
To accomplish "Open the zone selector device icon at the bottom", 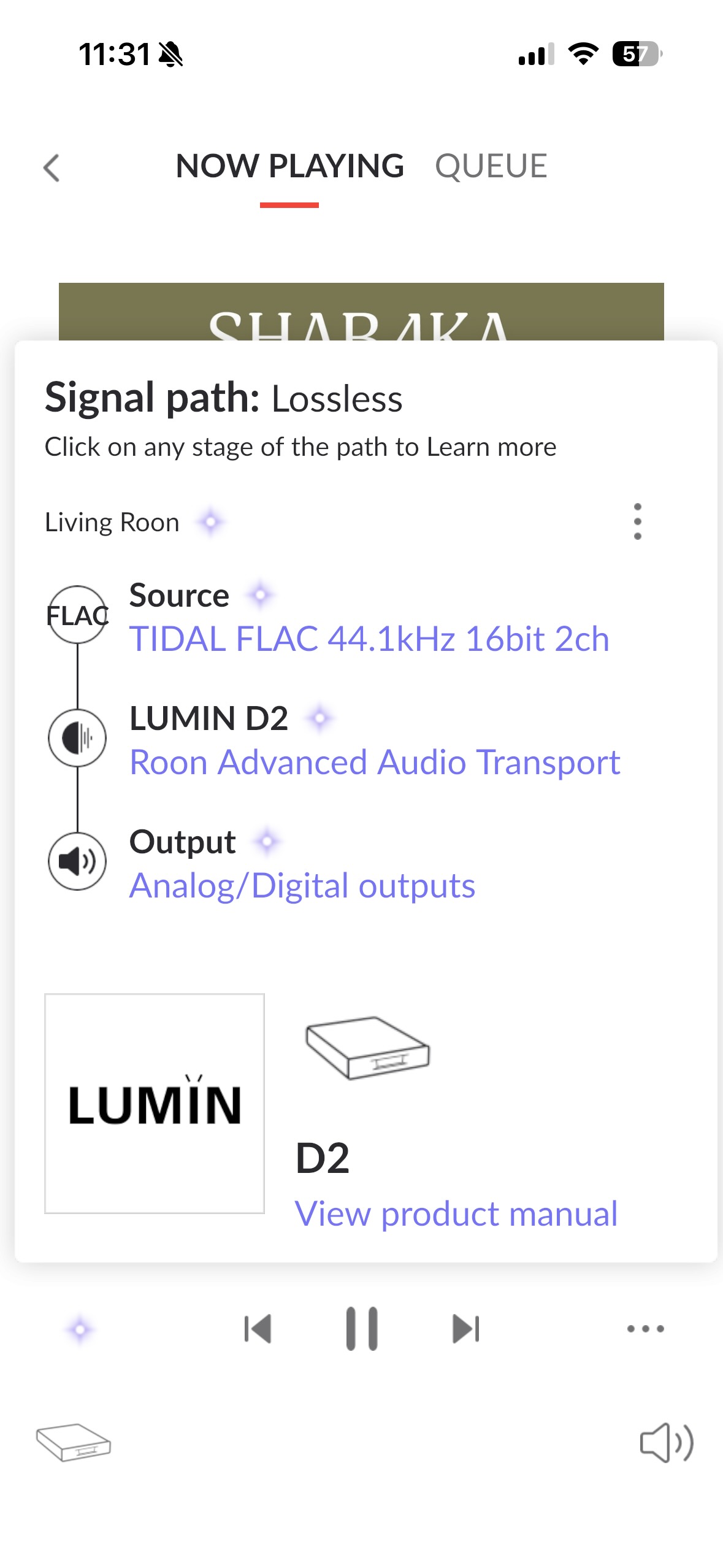I will [74, 1442].
